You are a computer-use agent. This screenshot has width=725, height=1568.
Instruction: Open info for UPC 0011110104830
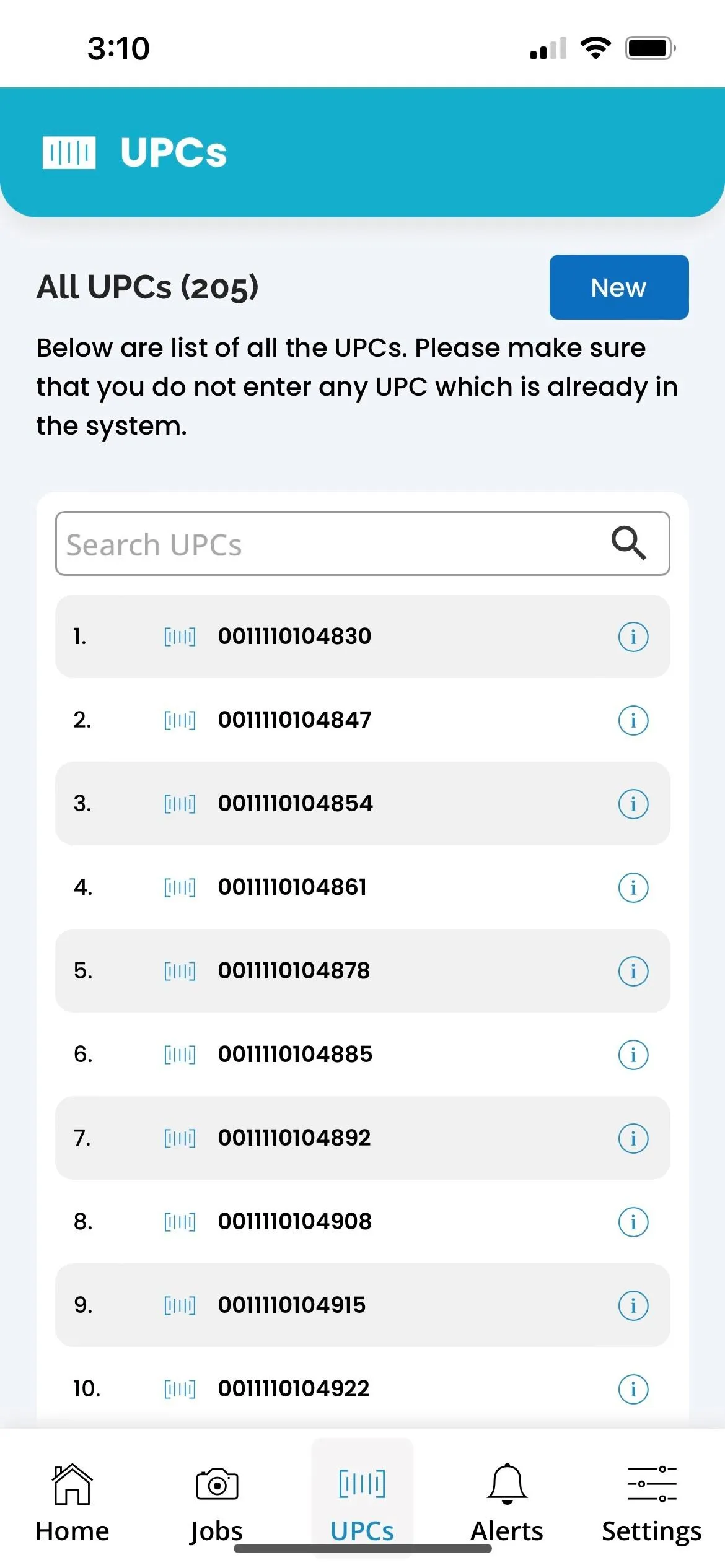(x=633, y=637)
